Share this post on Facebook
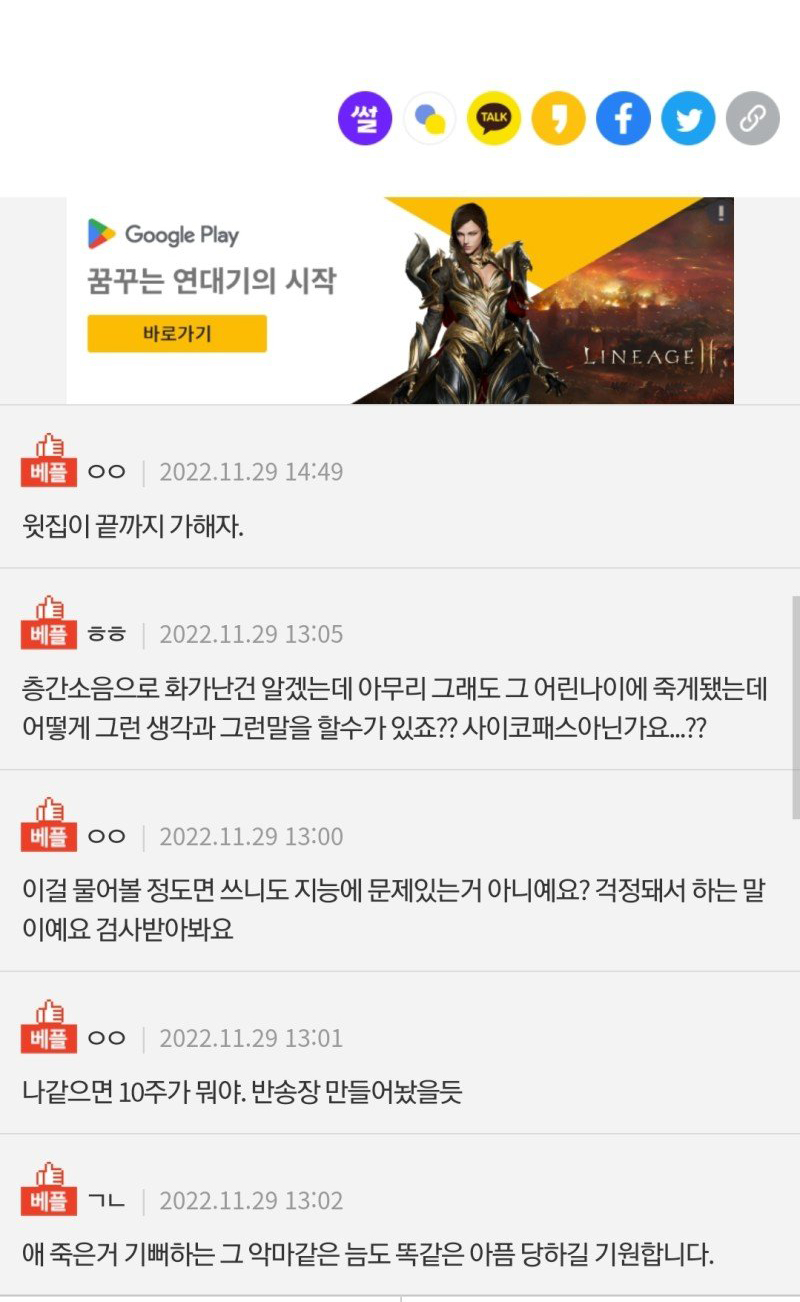 click(623, 118)
